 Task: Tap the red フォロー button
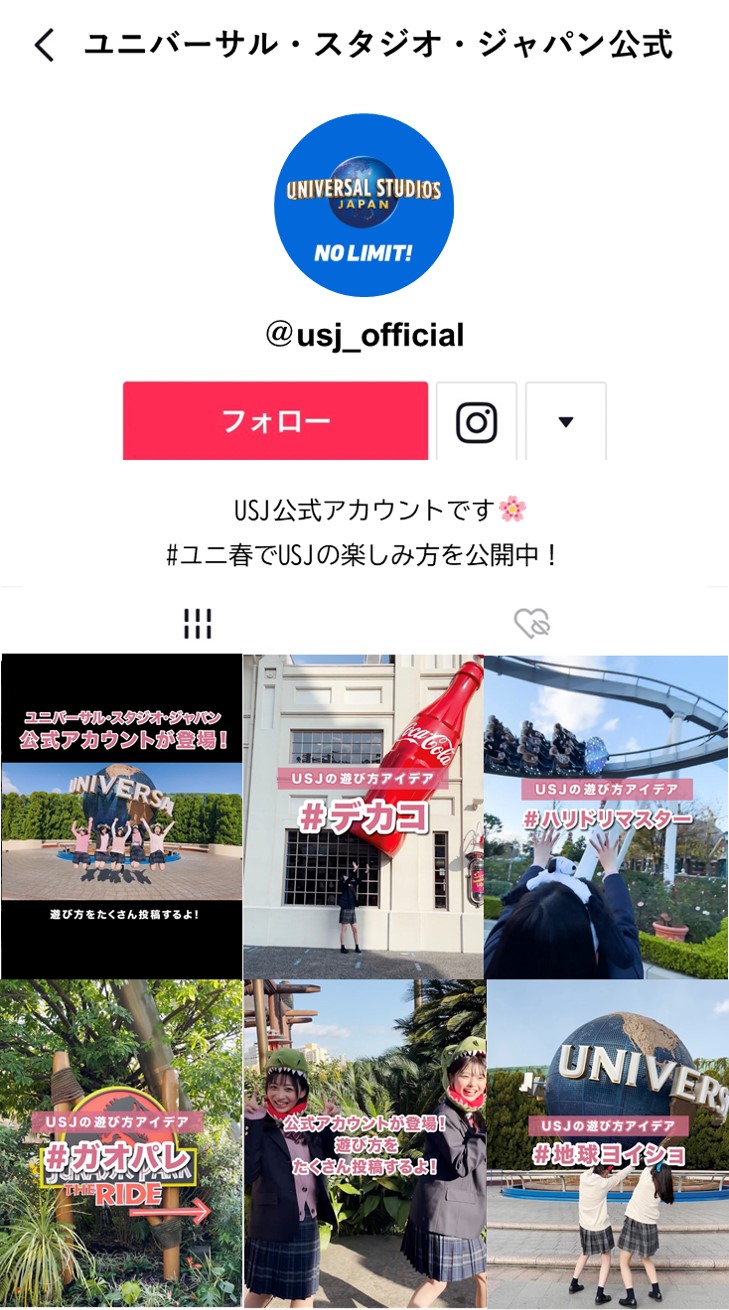[275, 421]
